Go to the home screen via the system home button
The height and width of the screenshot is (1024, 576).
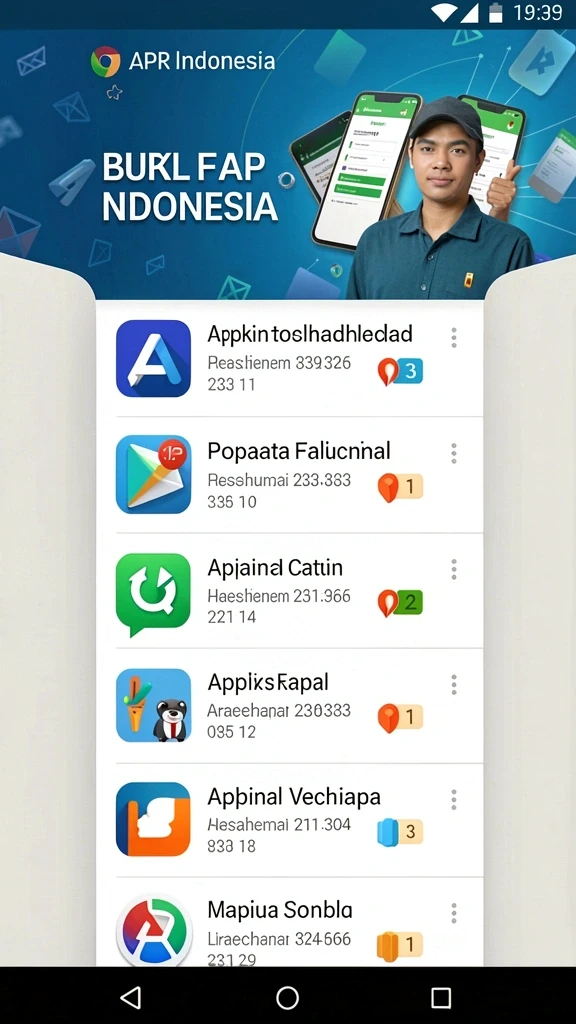[x=287, y=997]
